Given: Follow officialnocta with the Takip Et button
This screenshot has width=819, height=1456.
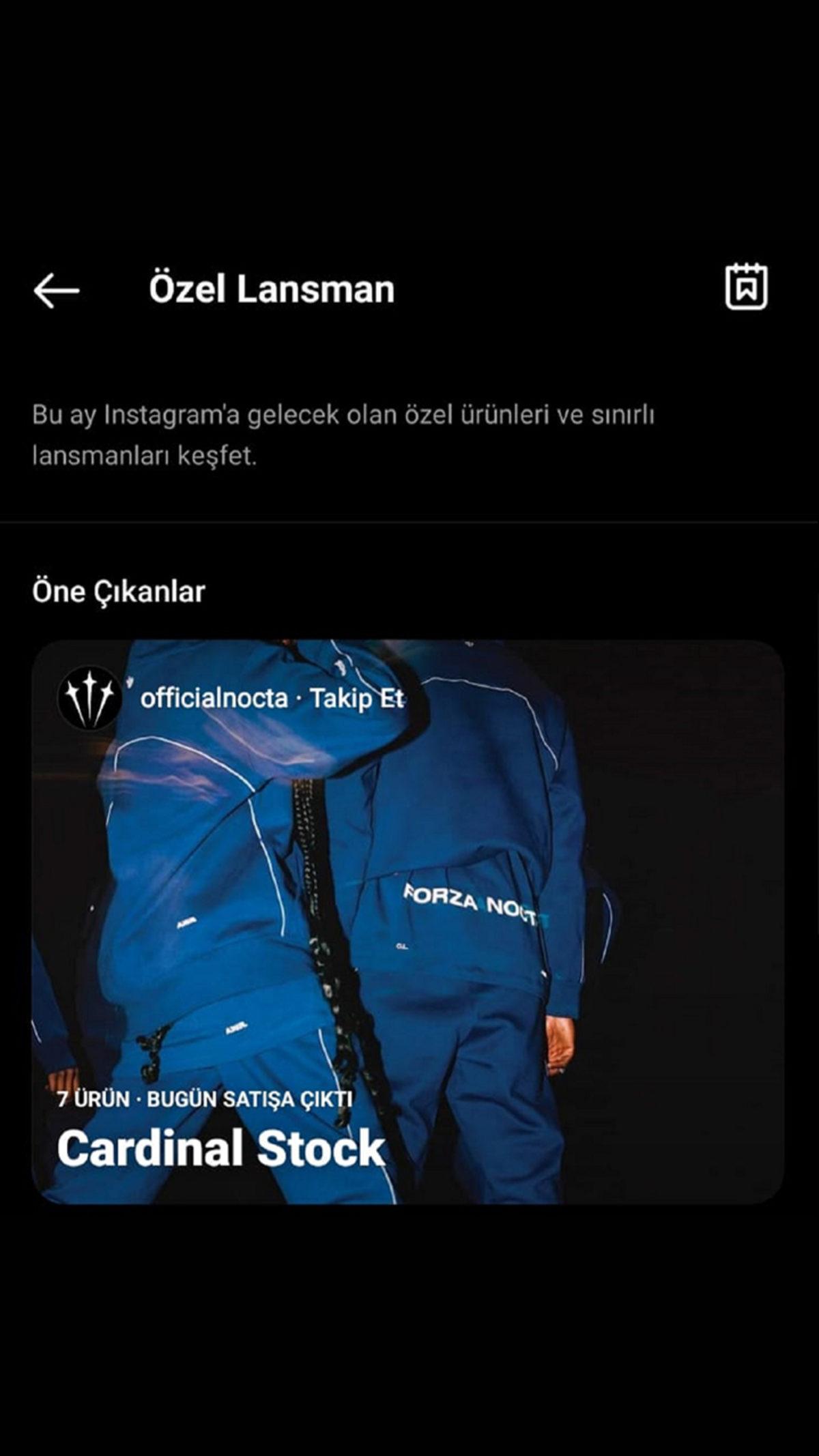Looking at the screenshot, I should [x=358, y=697].
